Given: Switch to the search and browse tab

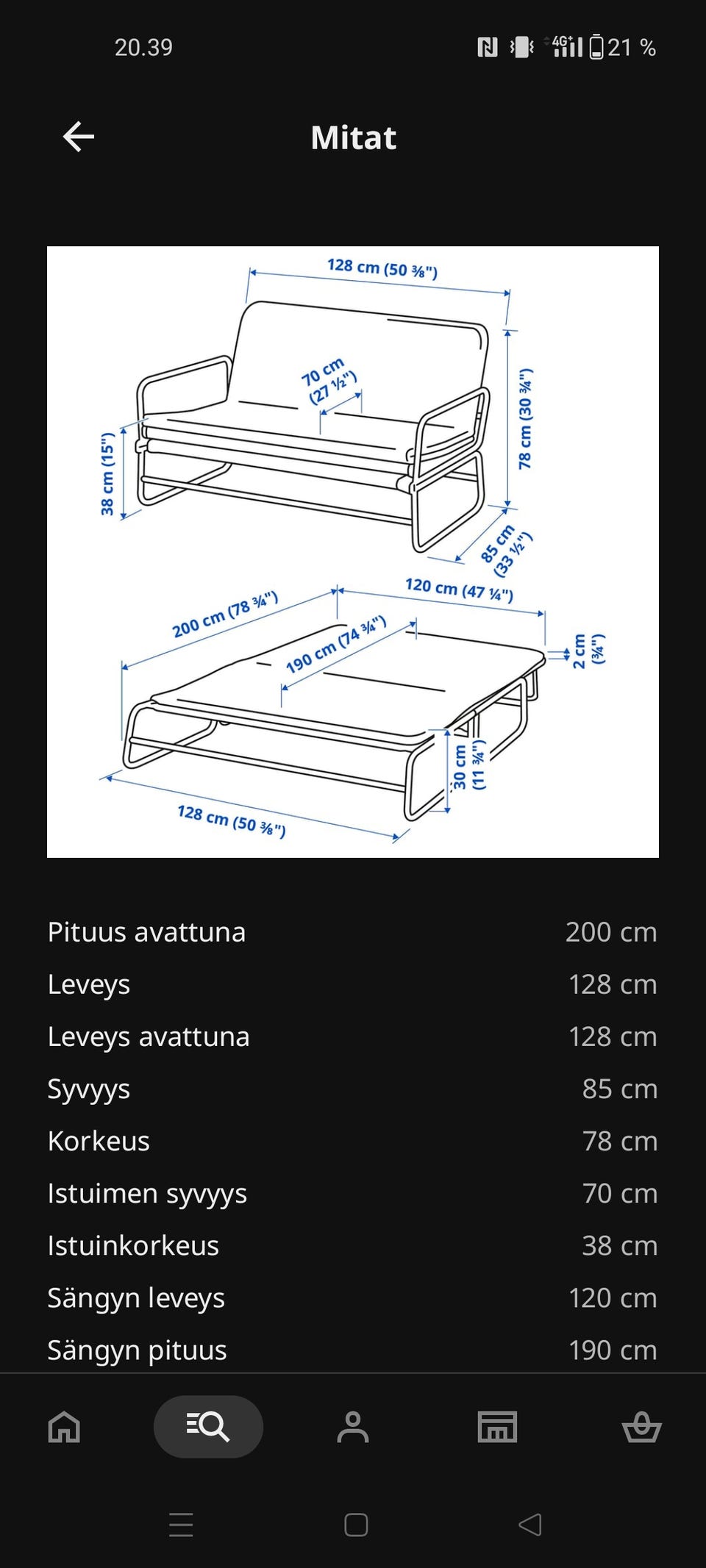Looking at the screenshot, I should coord(208,1426).
